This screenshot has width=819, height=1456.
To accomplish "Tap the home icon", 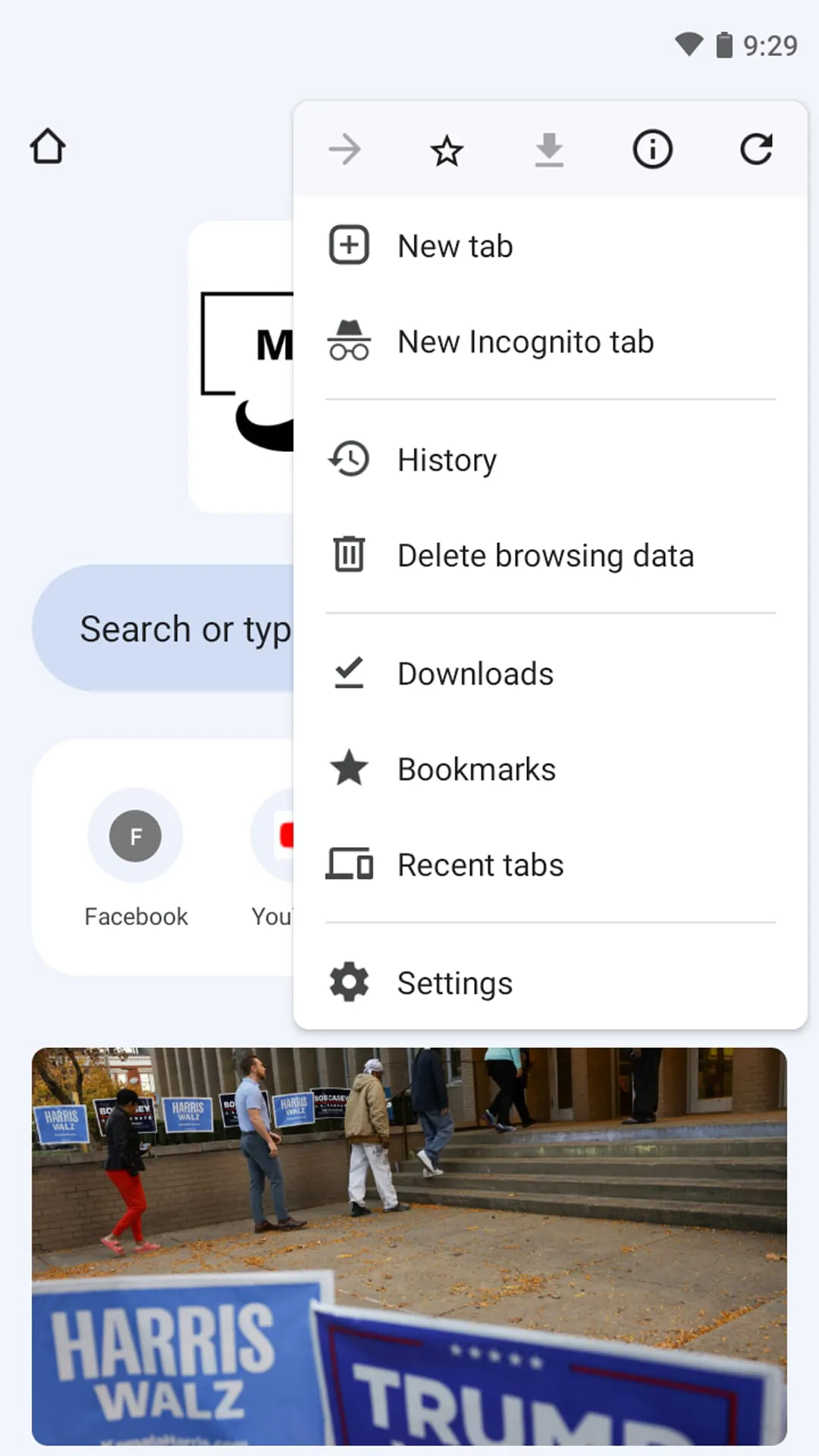I will (x=48, y=146).
